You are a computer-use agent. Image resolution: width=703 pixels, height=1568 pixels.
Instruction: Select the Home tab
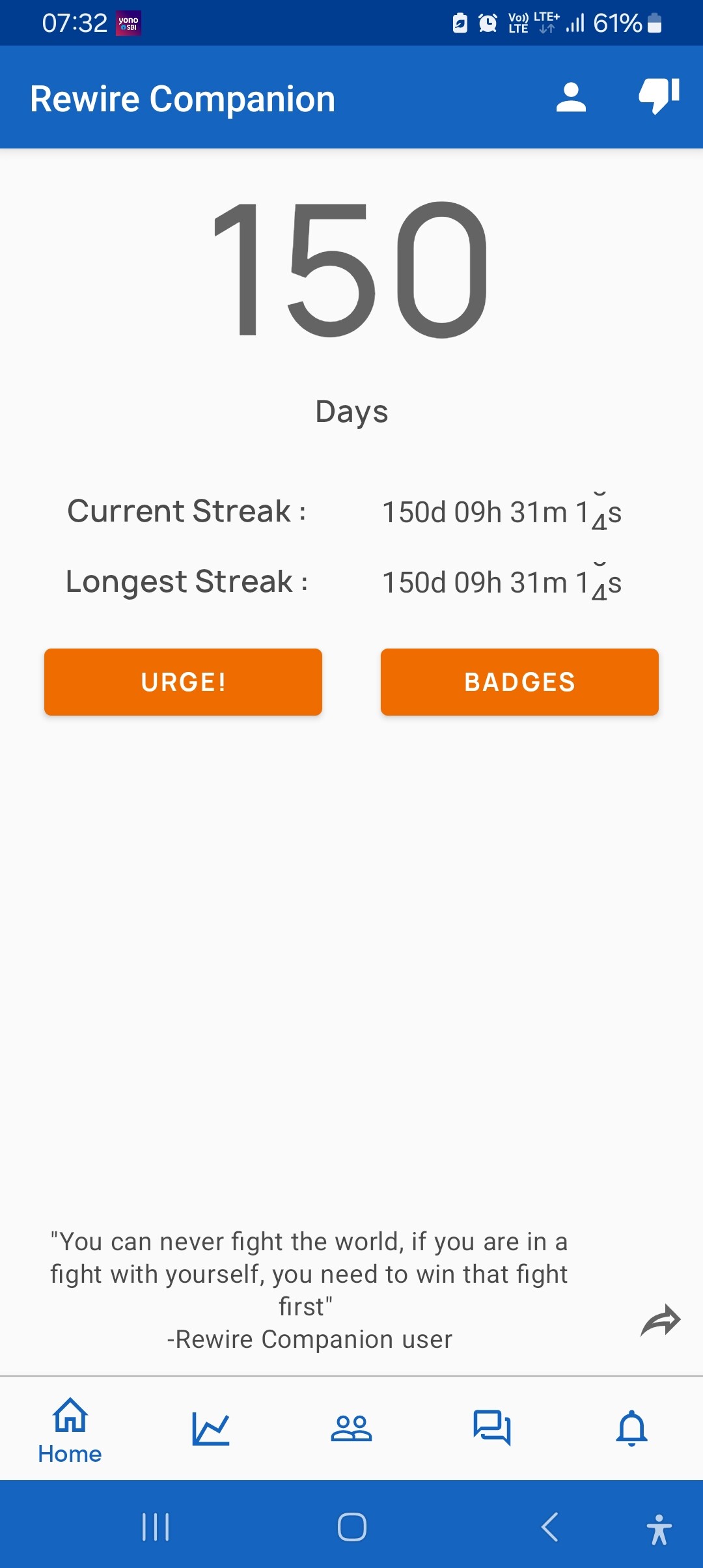pyautogui.click(x=70, y=1430)
